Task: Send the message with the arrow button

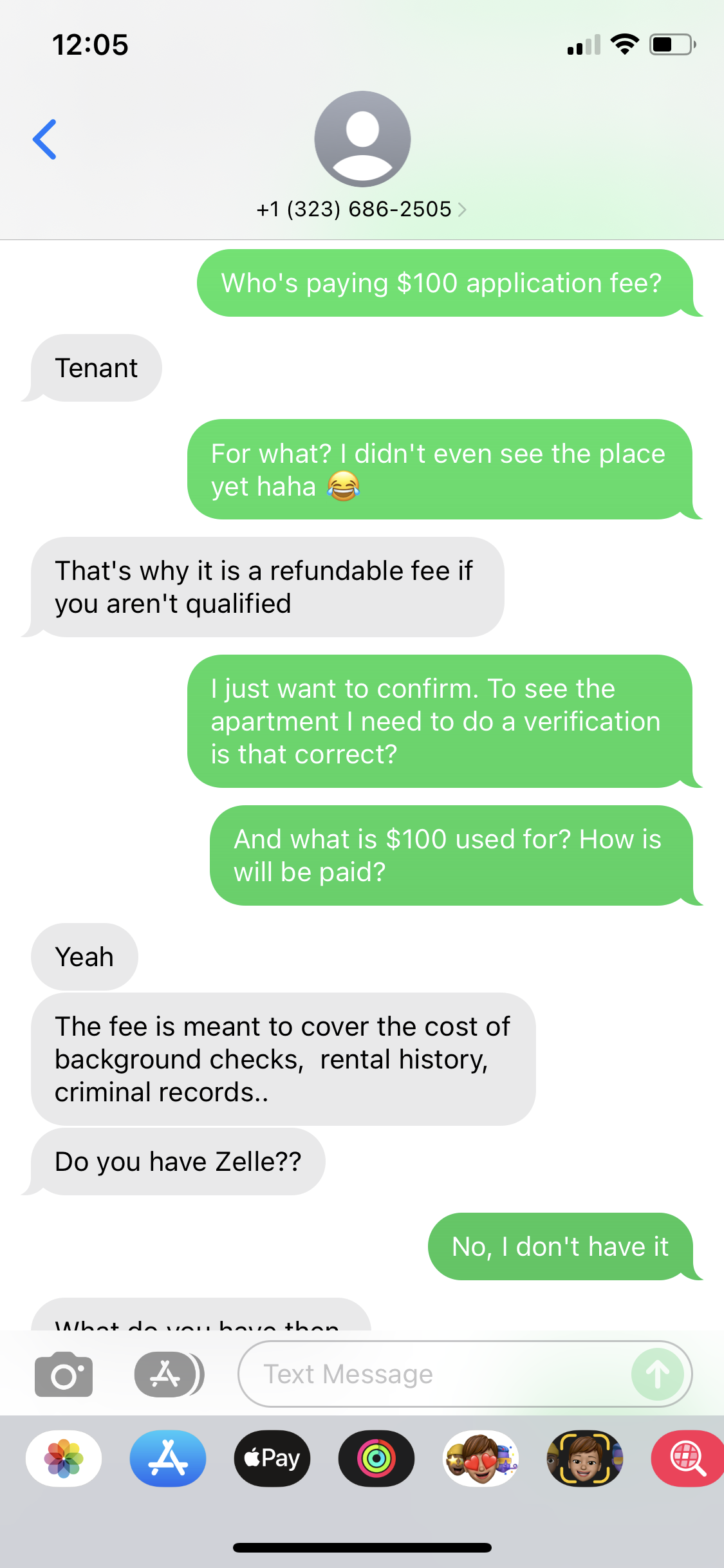Action: pos(657,1374)
